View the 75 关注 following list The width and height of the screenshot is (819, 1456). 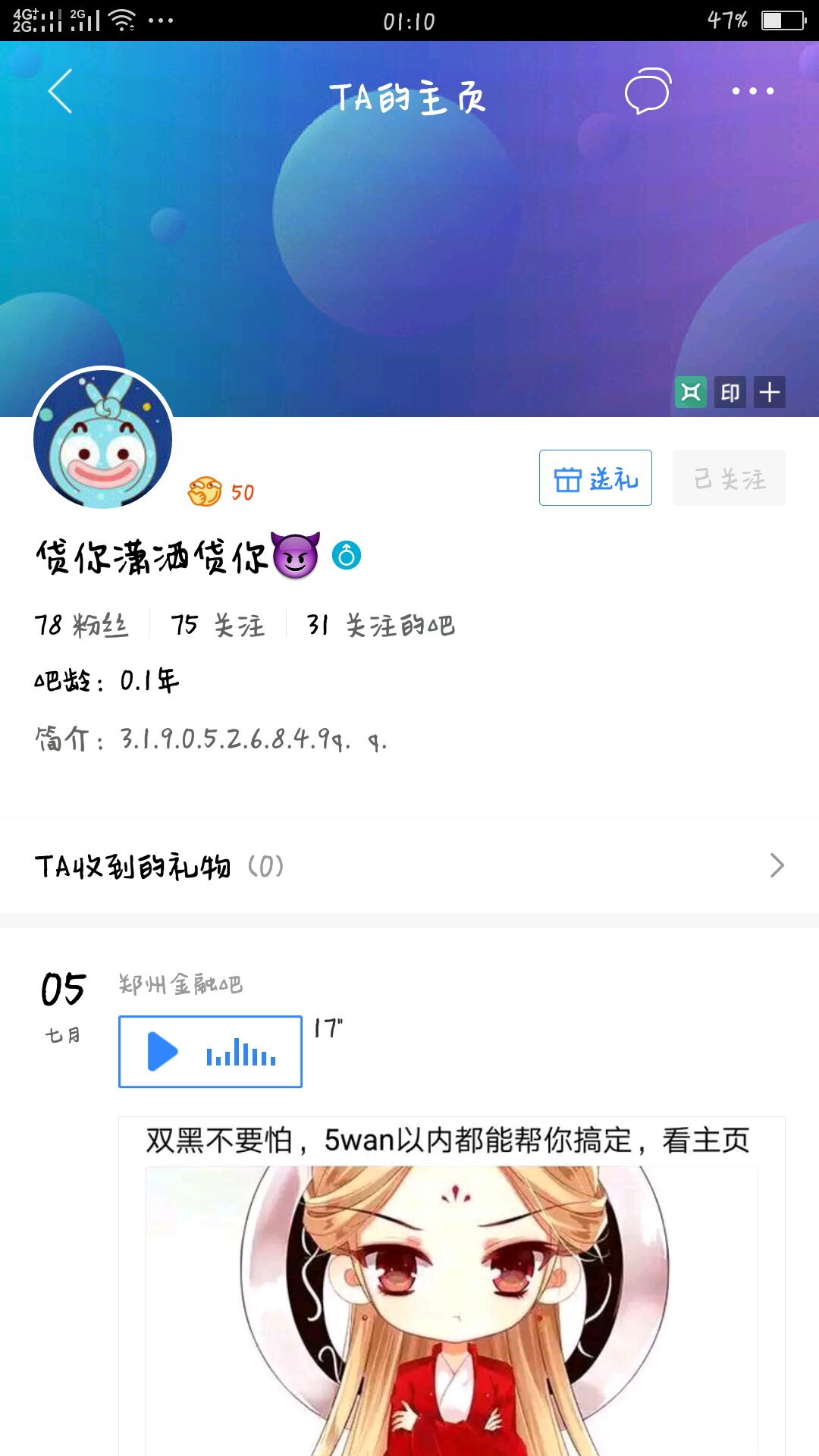[218, 625]
